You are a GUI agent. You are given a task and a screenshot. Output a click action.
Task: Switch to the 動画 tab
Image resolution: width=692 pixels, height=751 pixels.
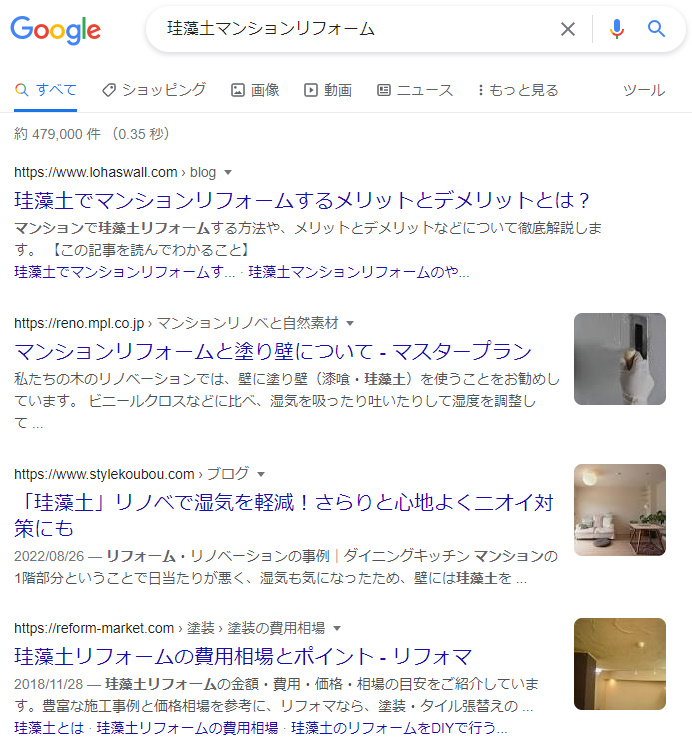pyautogui.click(x=328, y=90)
